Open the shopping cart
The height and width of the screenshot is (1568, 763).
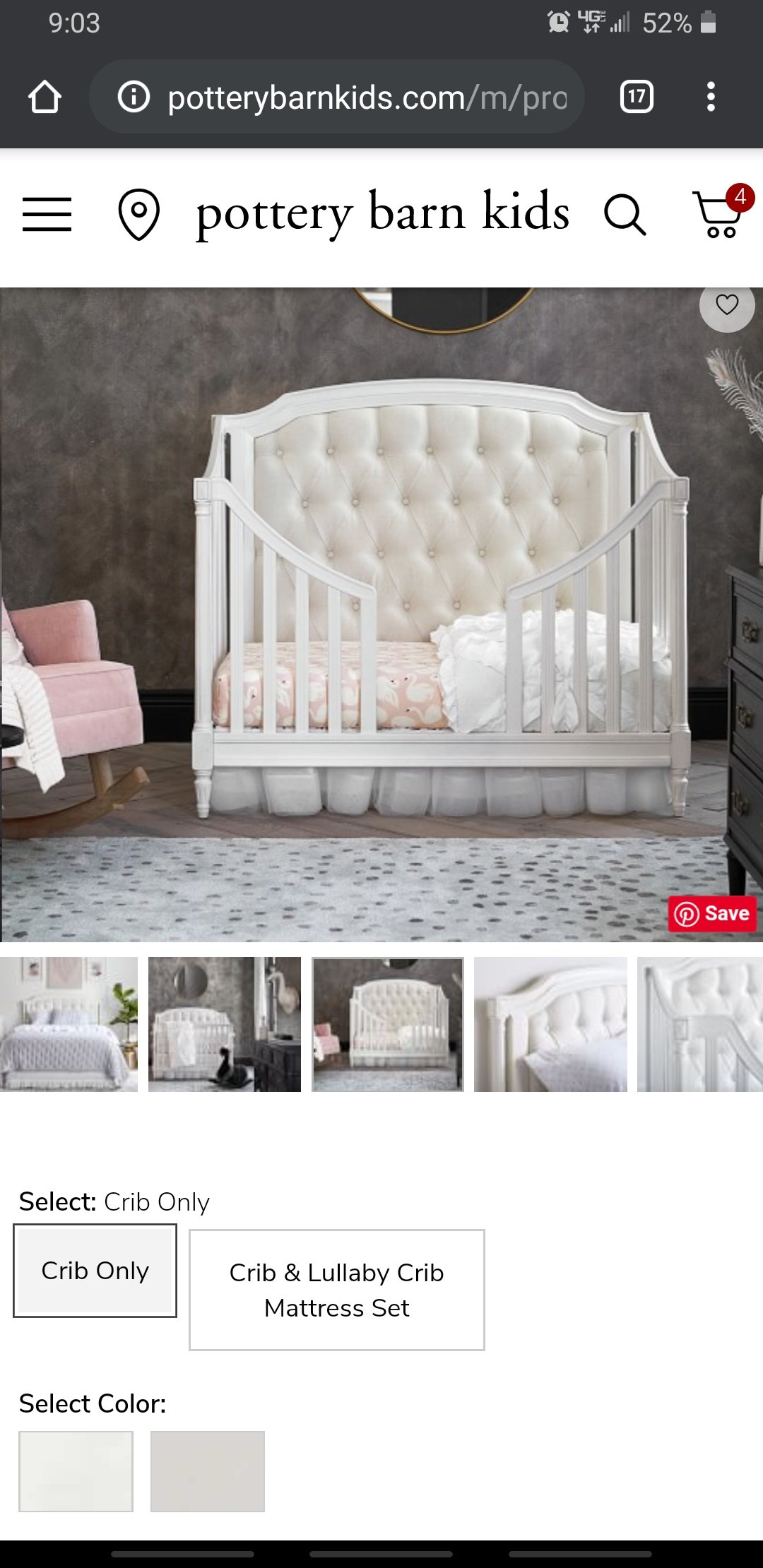pos(719,214)
